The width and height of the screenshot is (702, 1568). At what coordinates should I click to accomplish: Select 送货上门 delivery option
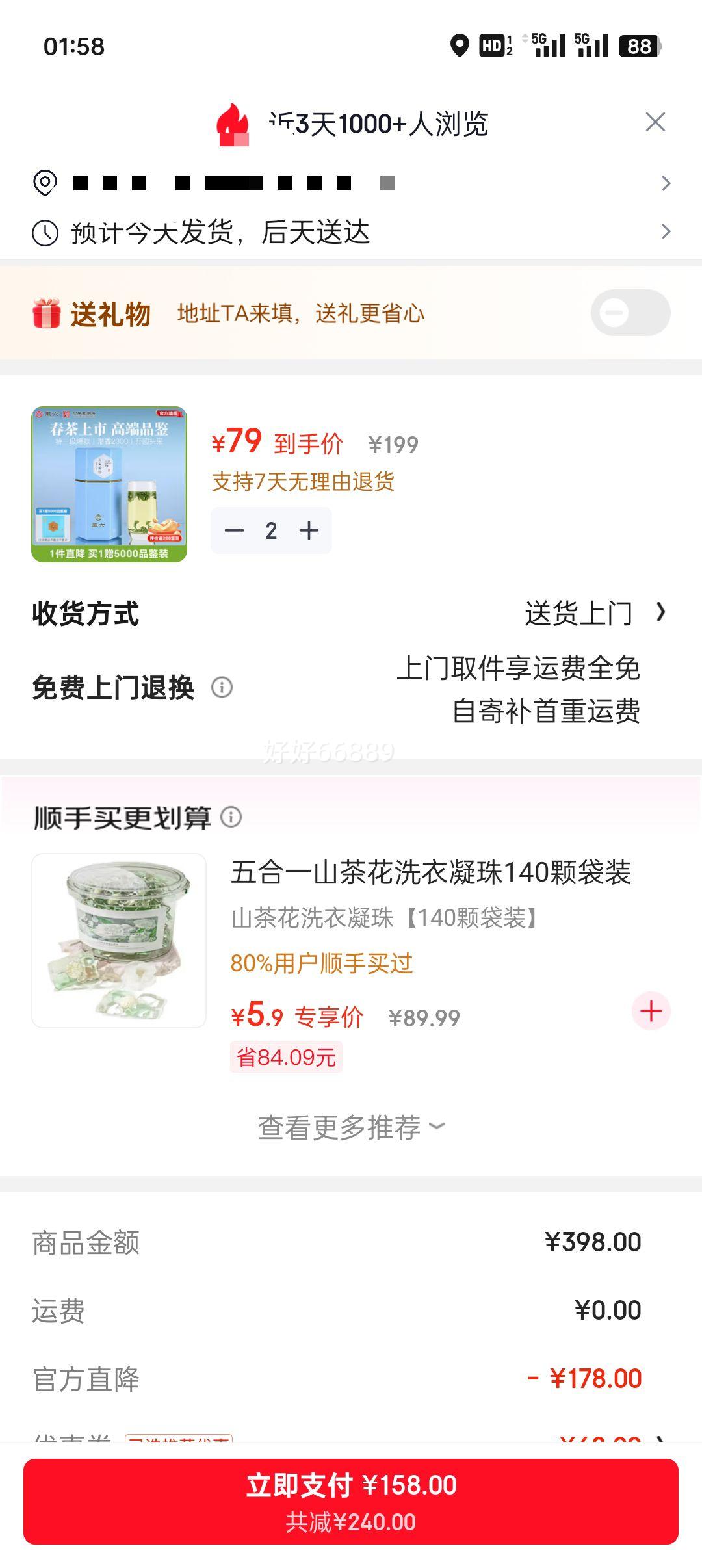coord(575,612)
